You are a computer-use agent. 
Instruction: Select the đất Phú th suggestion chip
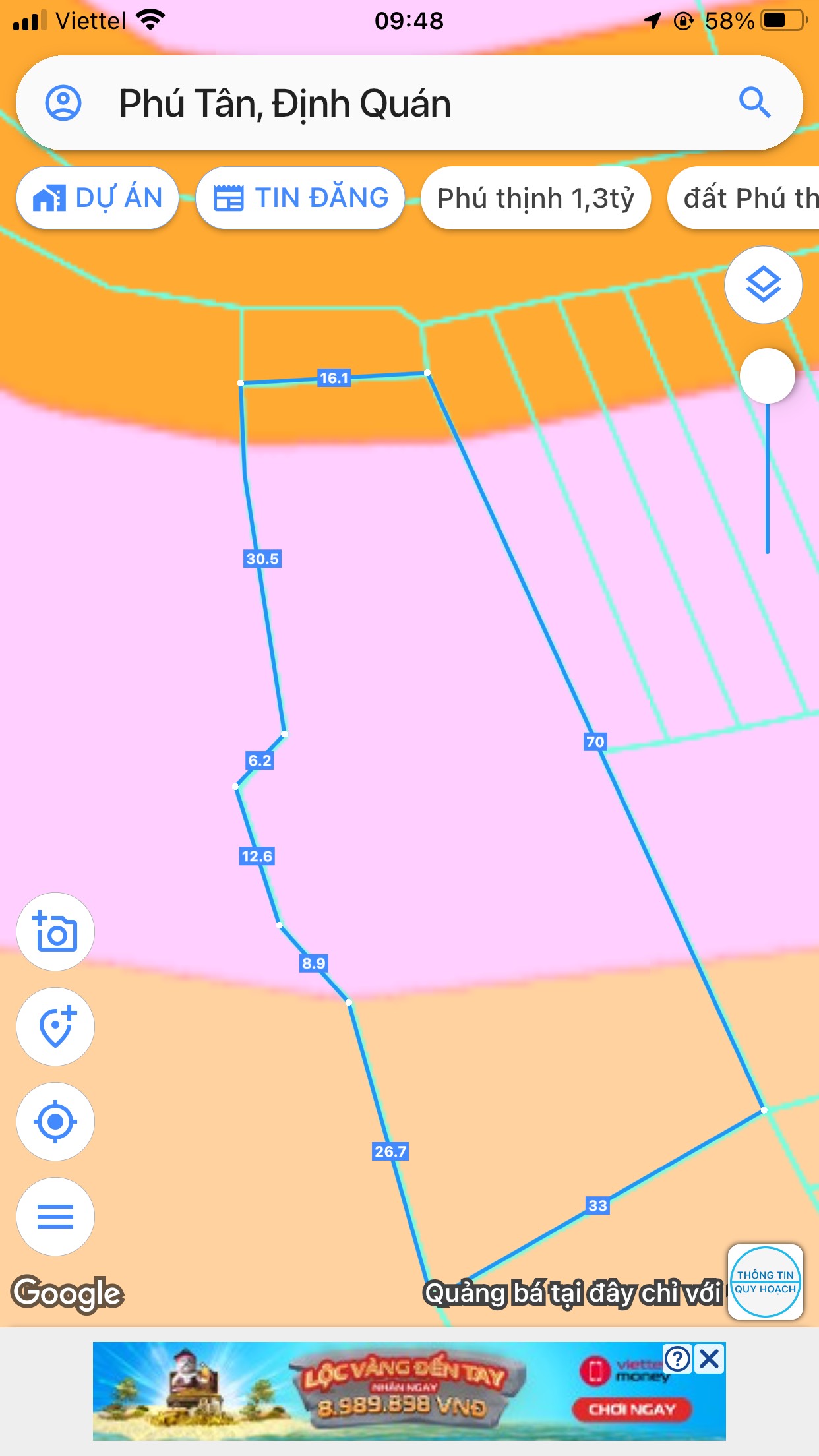tap(745, 198)
